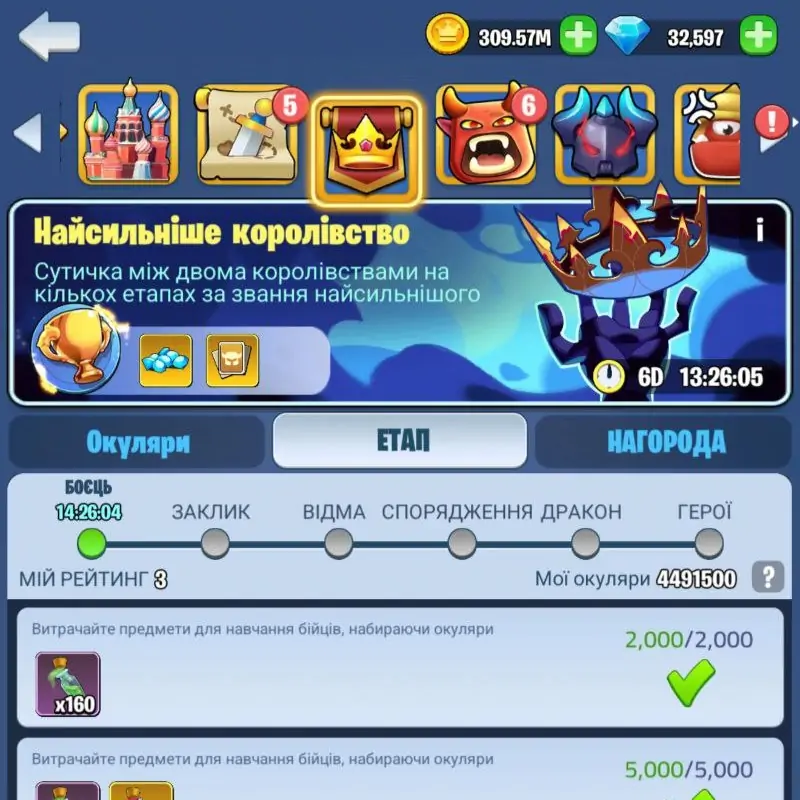800x800 pixels.
Task: Switch to the ЕТАП tab
Action: (x=400, y=441)
